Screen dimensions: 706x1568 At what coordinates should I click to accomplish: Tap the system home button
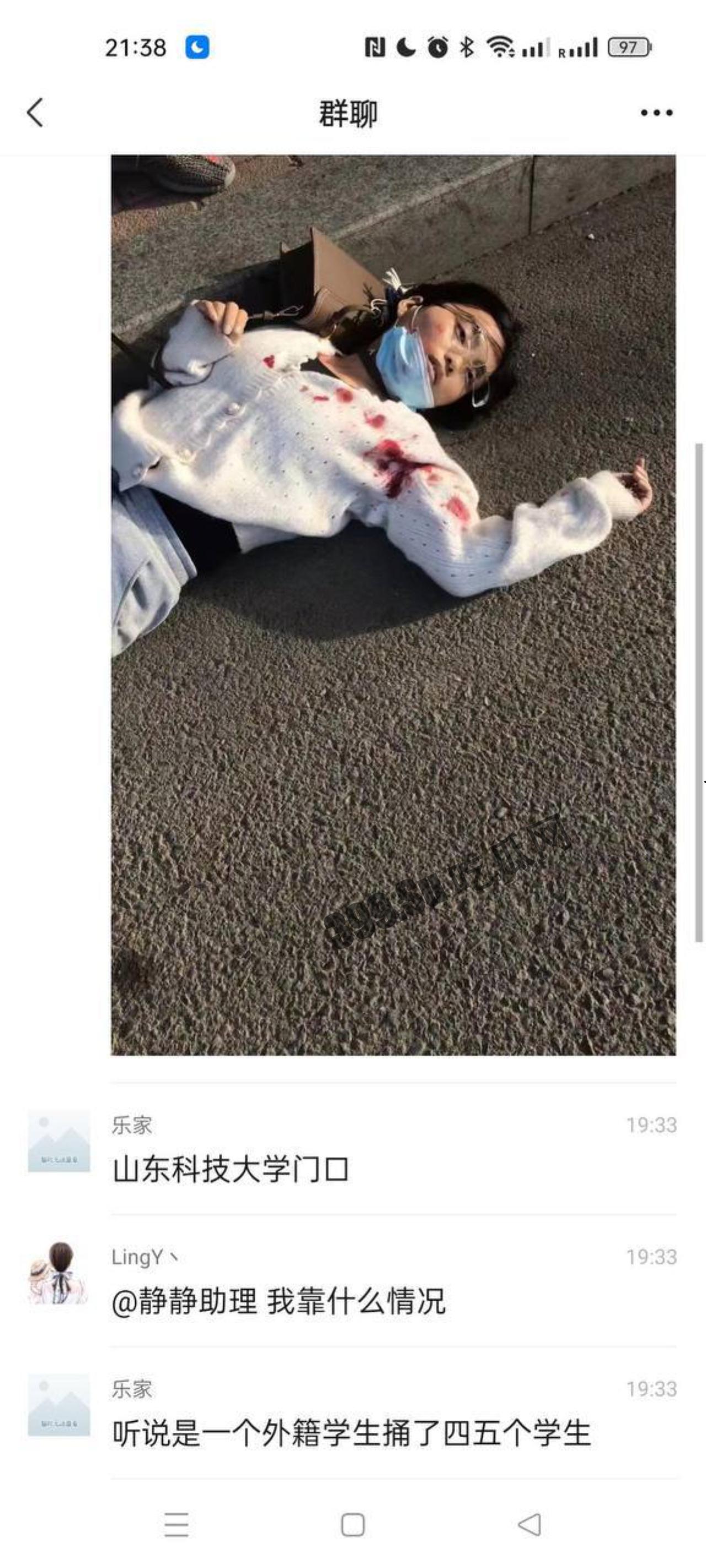(x=352, y=1525)
